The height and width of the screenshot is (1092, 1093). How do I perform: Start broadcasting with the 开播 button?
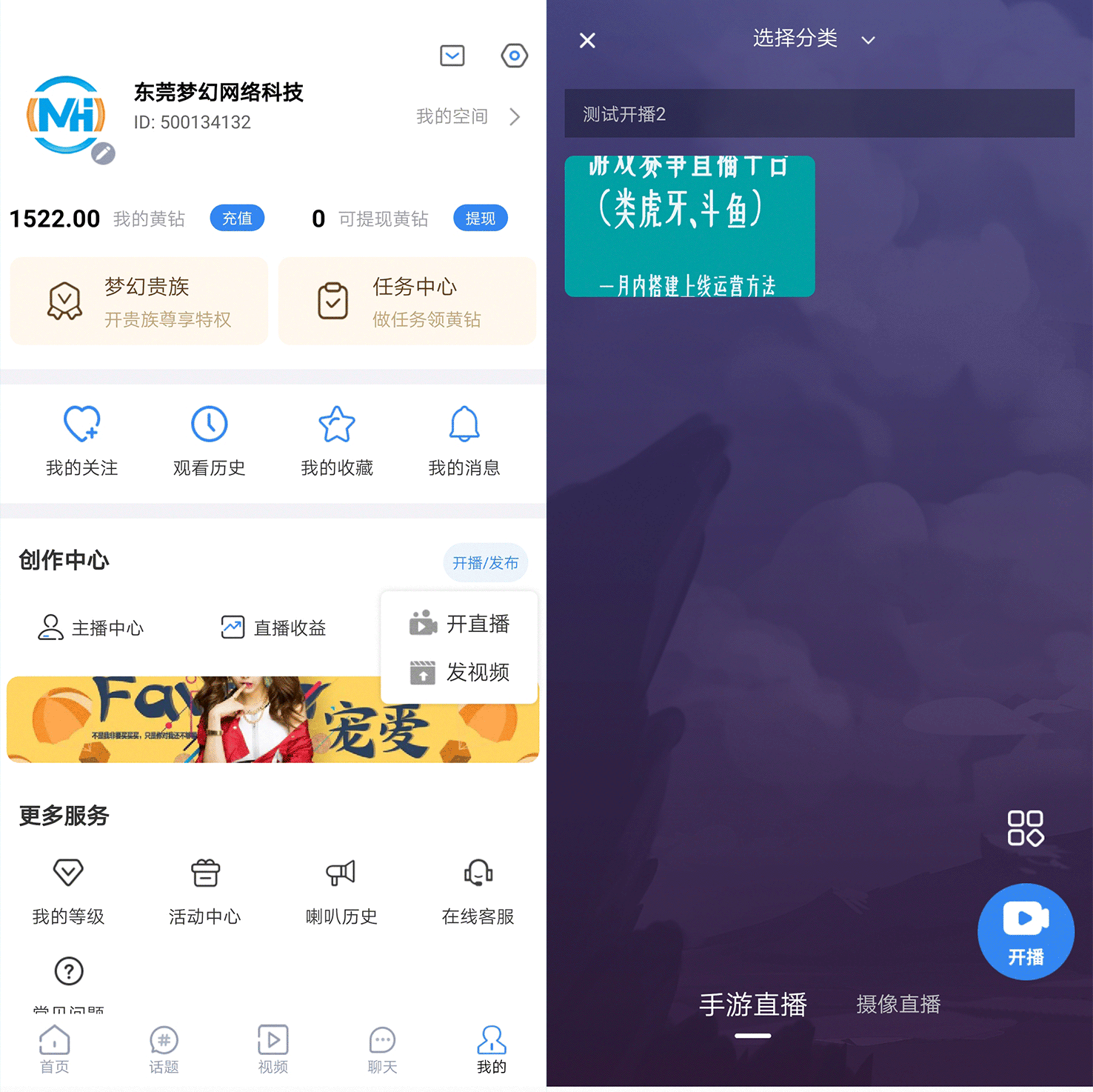coord(1026,931)
